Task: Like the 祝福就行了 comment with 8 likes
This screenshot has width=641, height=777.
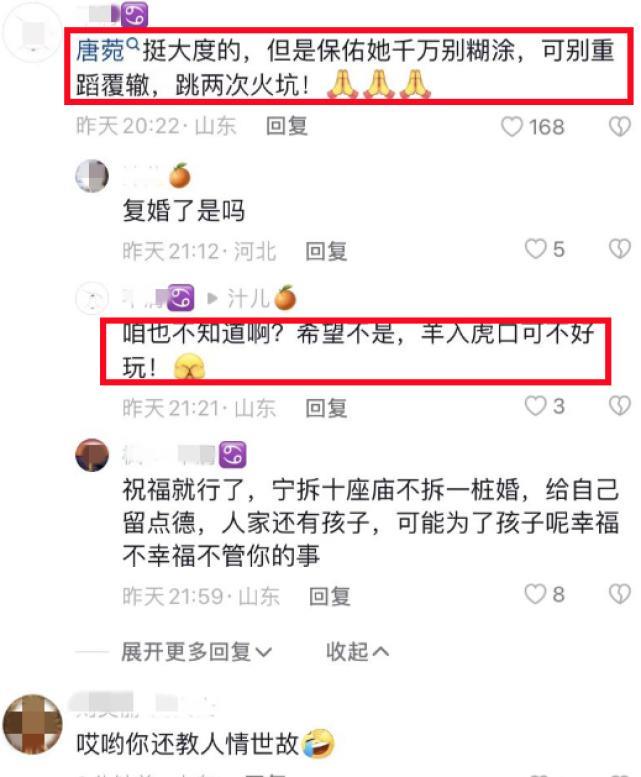Action: (537, 595)
